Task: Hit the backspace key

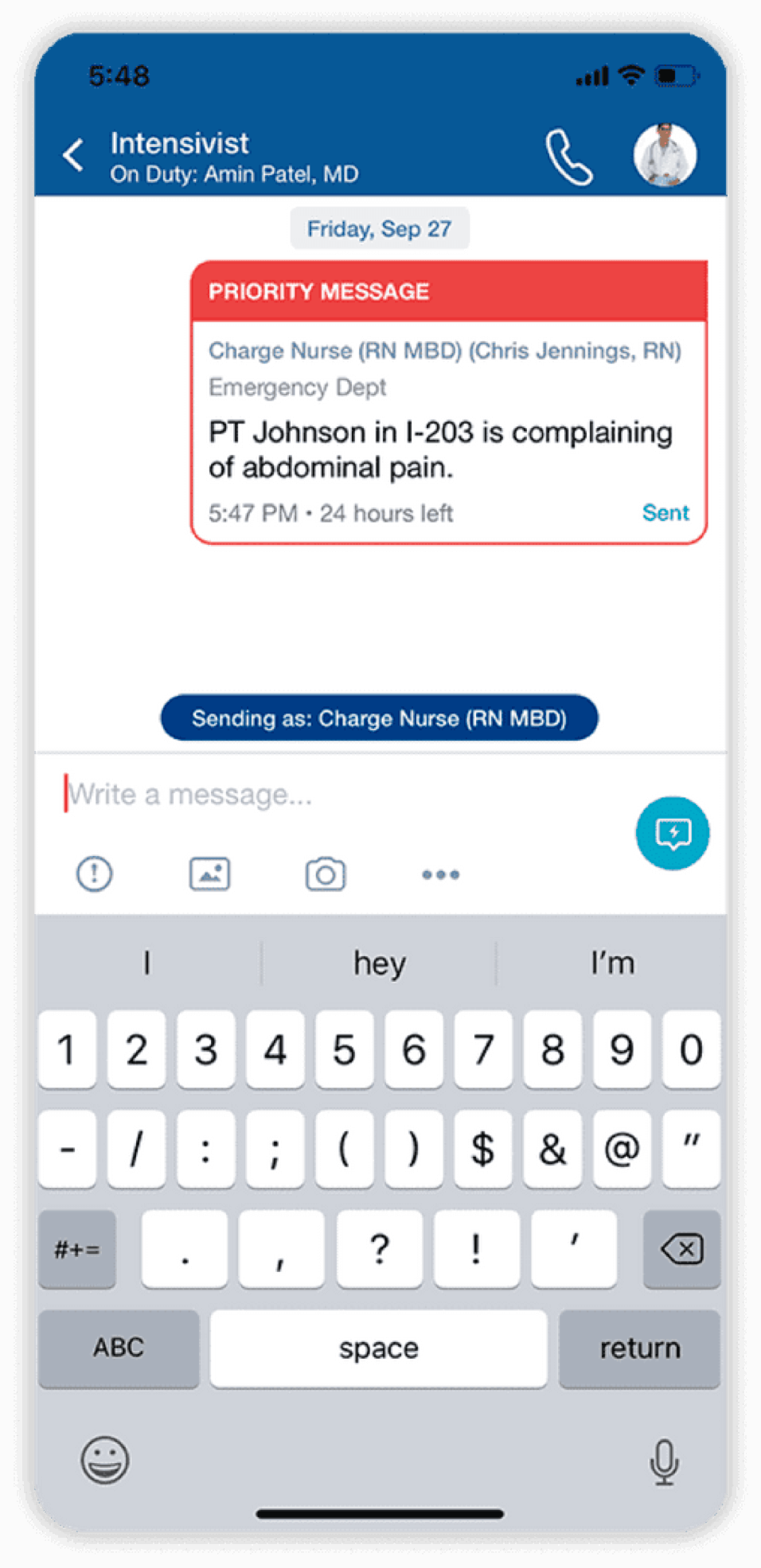Action: [681, 1249]
